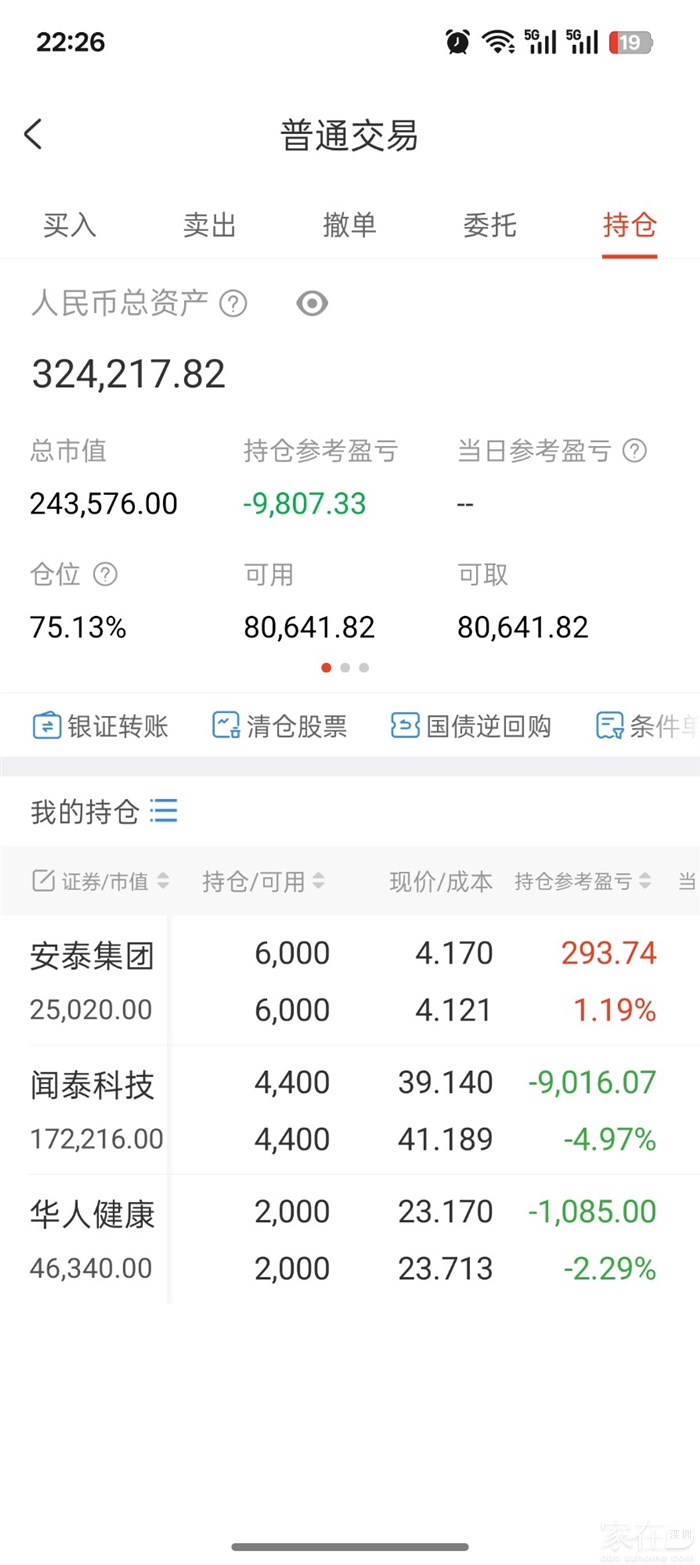Sort by 持仓参考盈亏 column

583,881
